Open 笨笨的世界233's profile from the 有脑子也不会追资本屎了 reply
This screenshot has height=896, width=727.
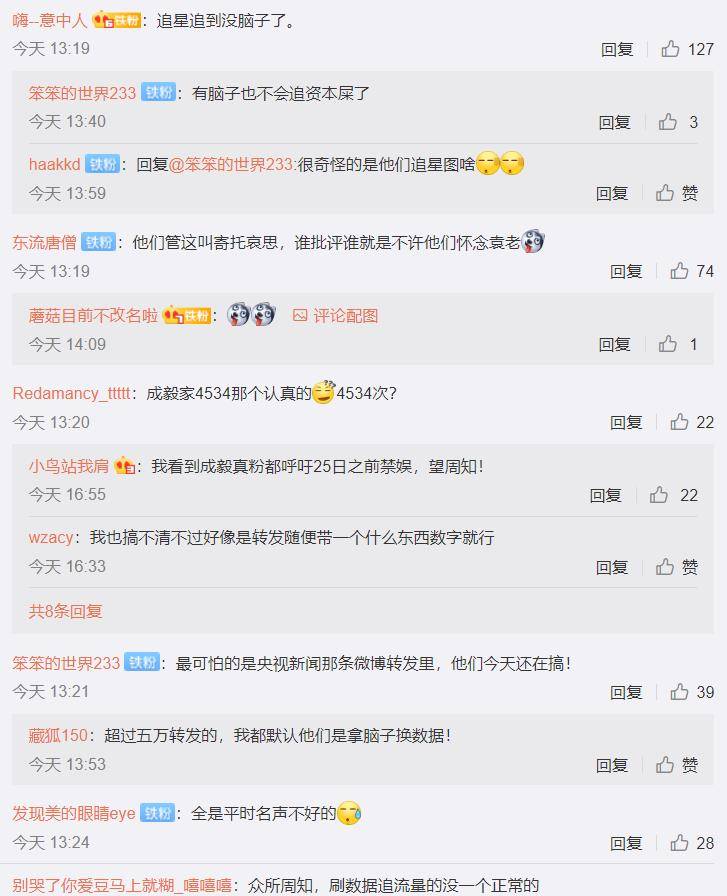tap(82, 93)
